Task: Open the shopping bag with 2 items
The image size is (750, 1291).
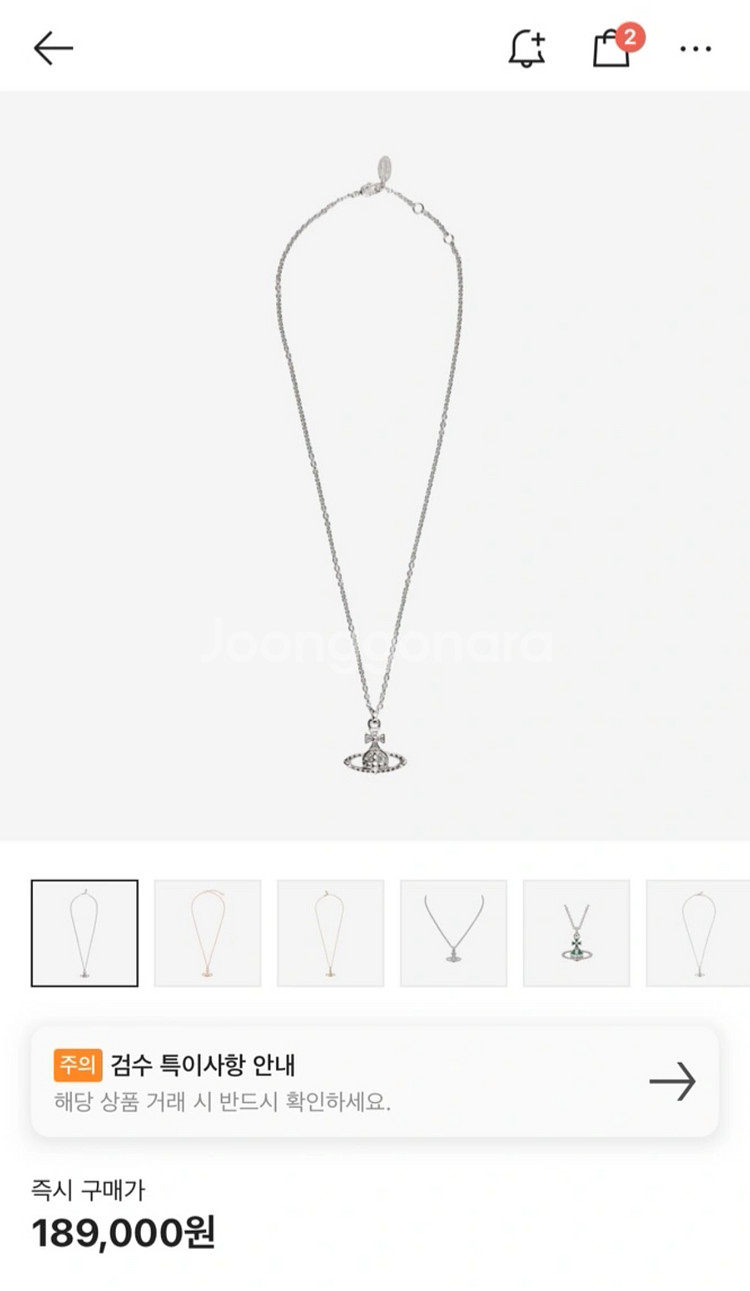Action: click(612, 47)
